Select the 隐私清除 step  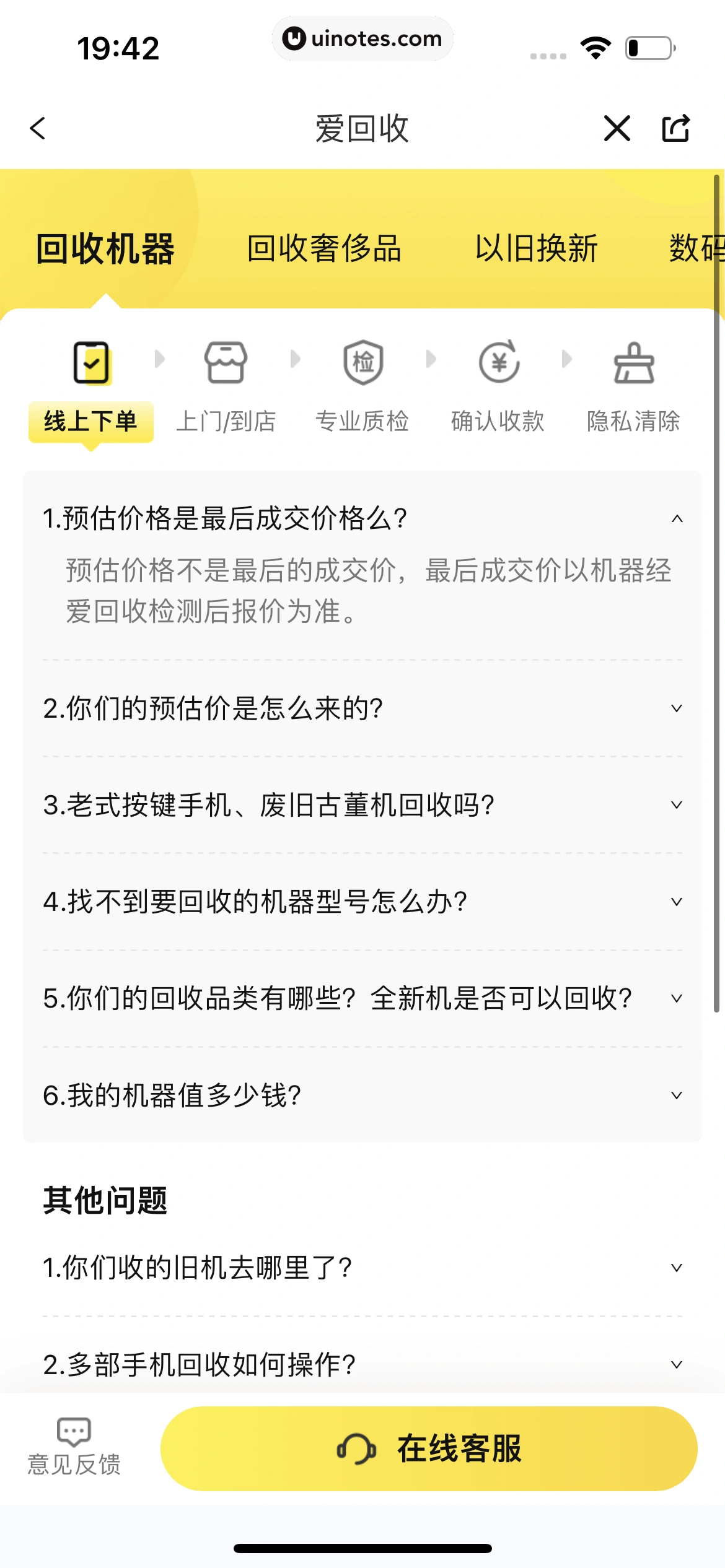point(633,384)
